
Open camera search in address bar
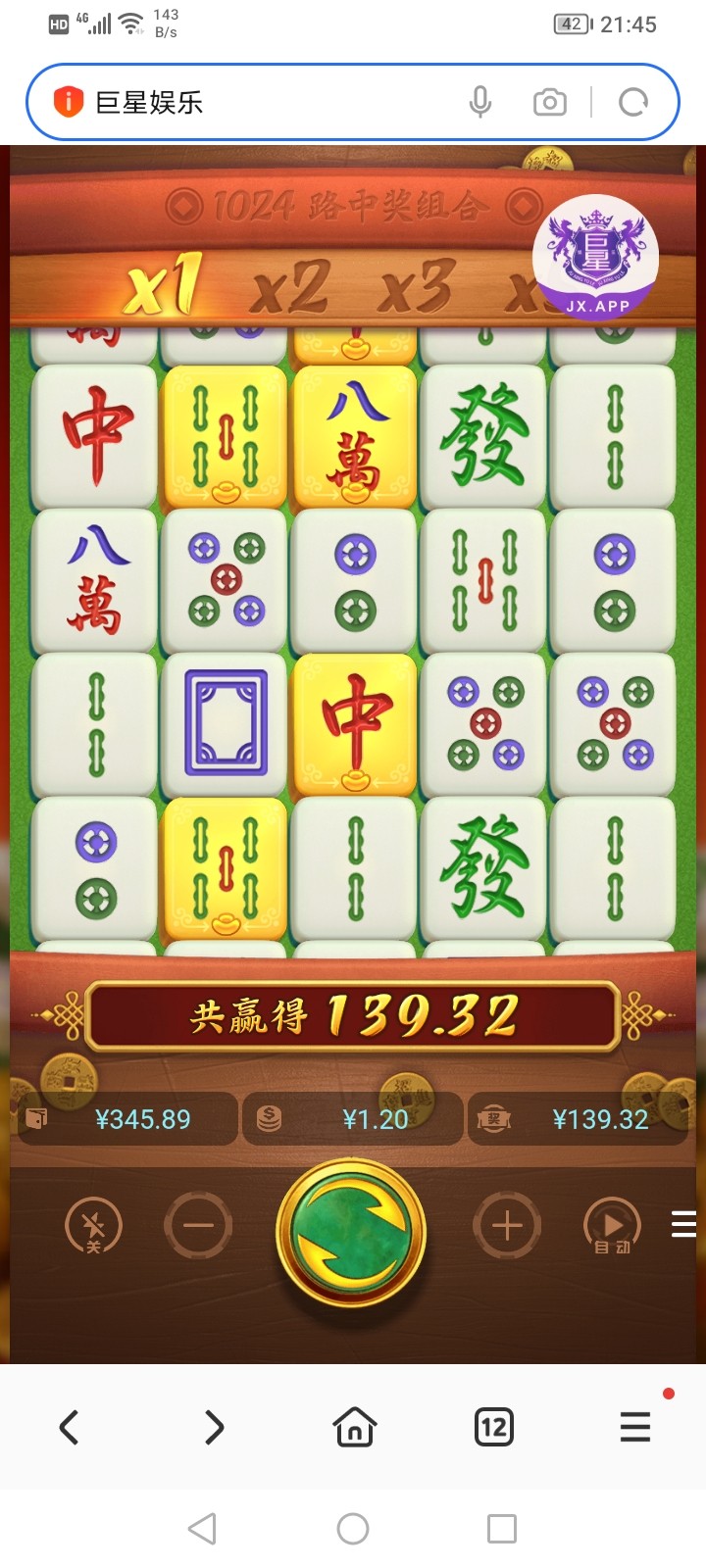click(x=549, y=102)
